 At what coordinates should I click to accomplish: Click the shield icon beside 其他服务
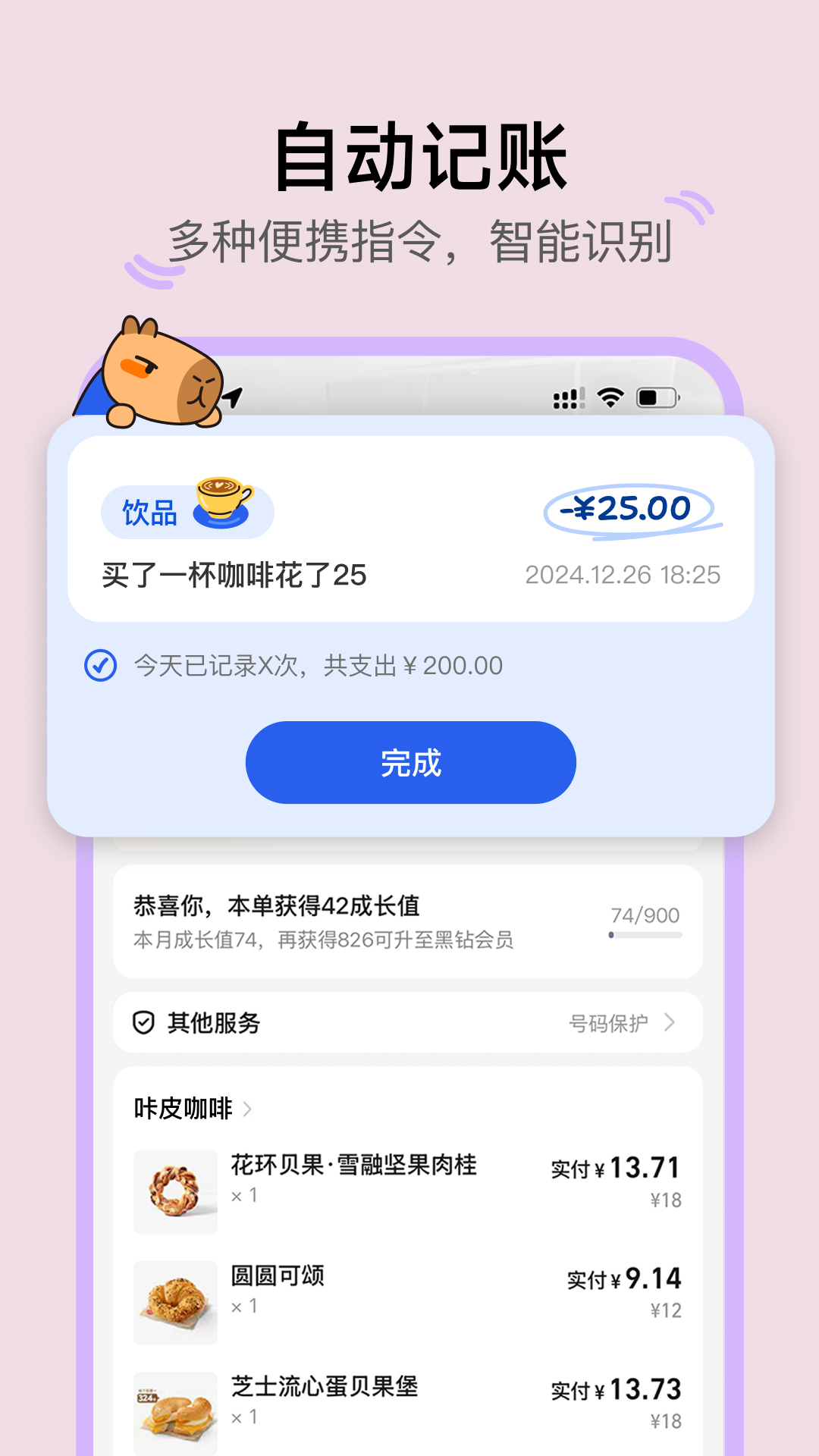coord(143,1022)
